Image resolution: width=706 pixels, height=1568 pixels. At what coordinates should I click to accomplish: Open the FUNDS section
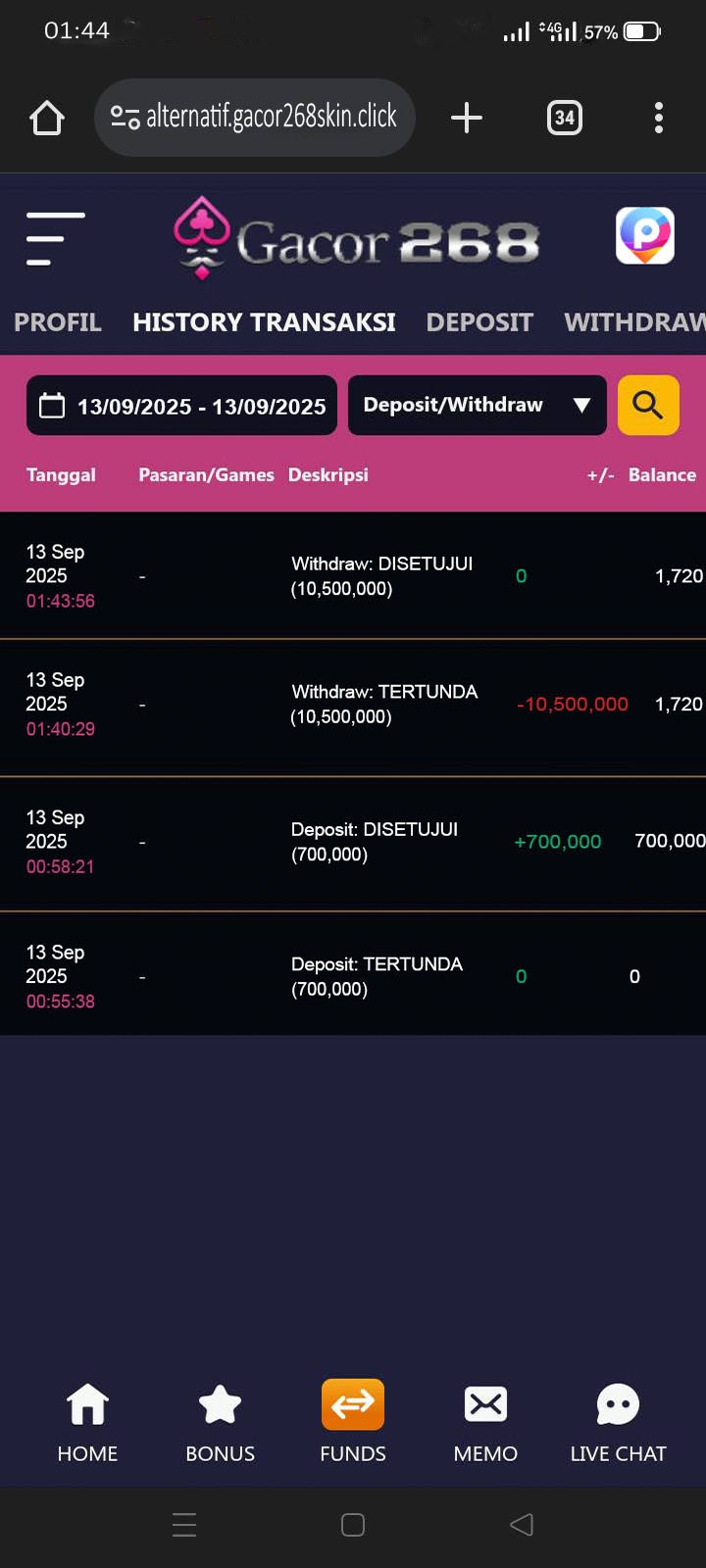[353, 1422]
